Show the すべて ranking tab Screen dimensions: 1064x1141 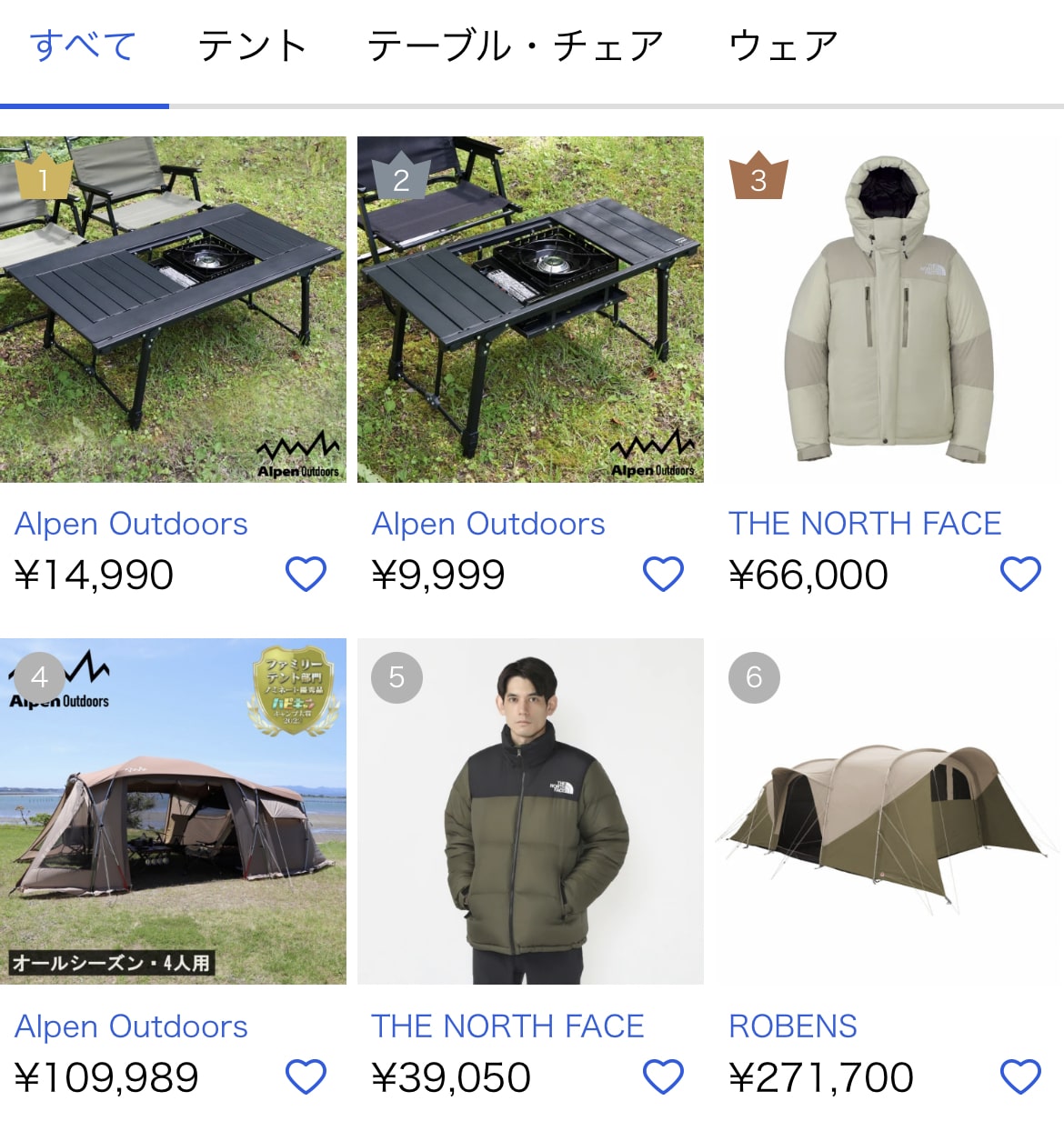pos(83,46)
